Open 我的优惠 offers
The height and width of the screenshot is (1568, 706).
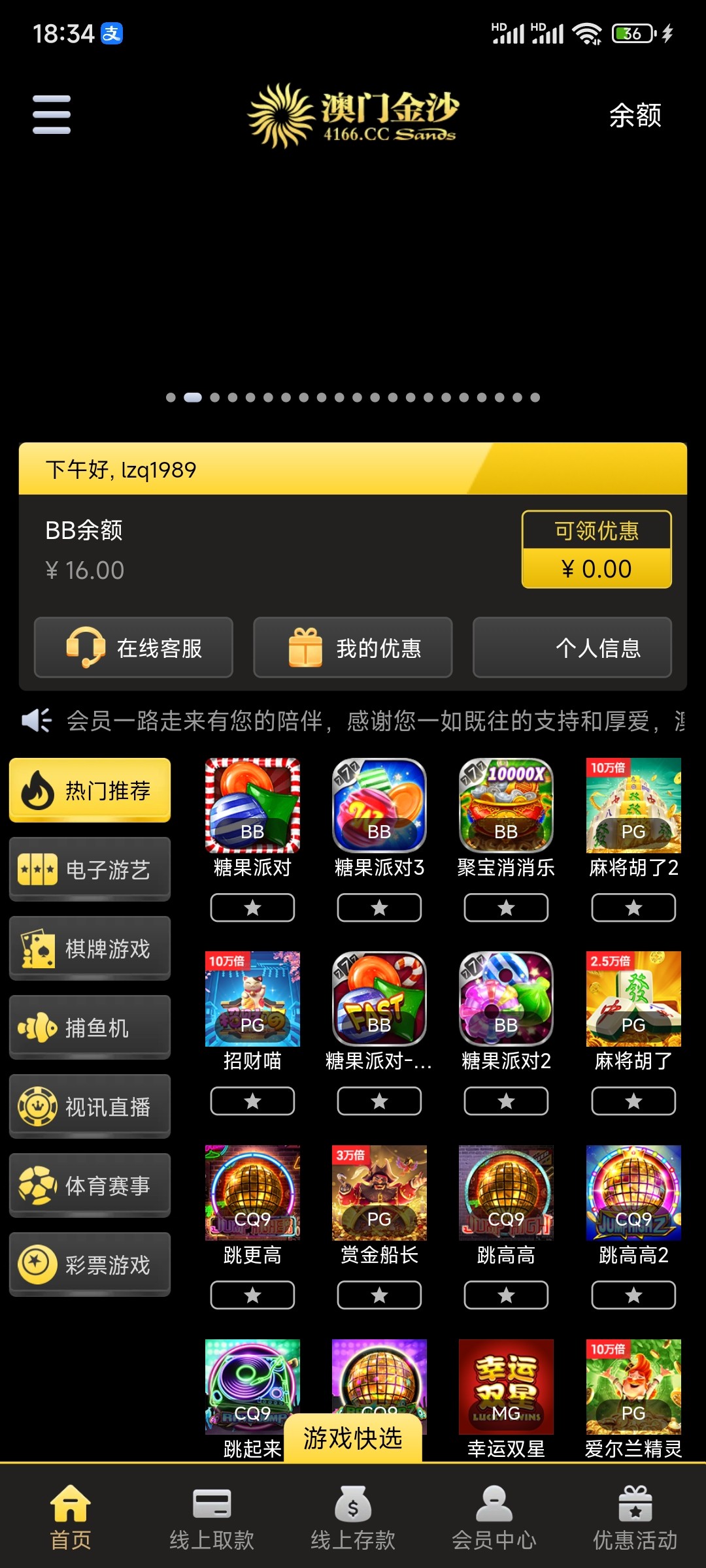353,647
